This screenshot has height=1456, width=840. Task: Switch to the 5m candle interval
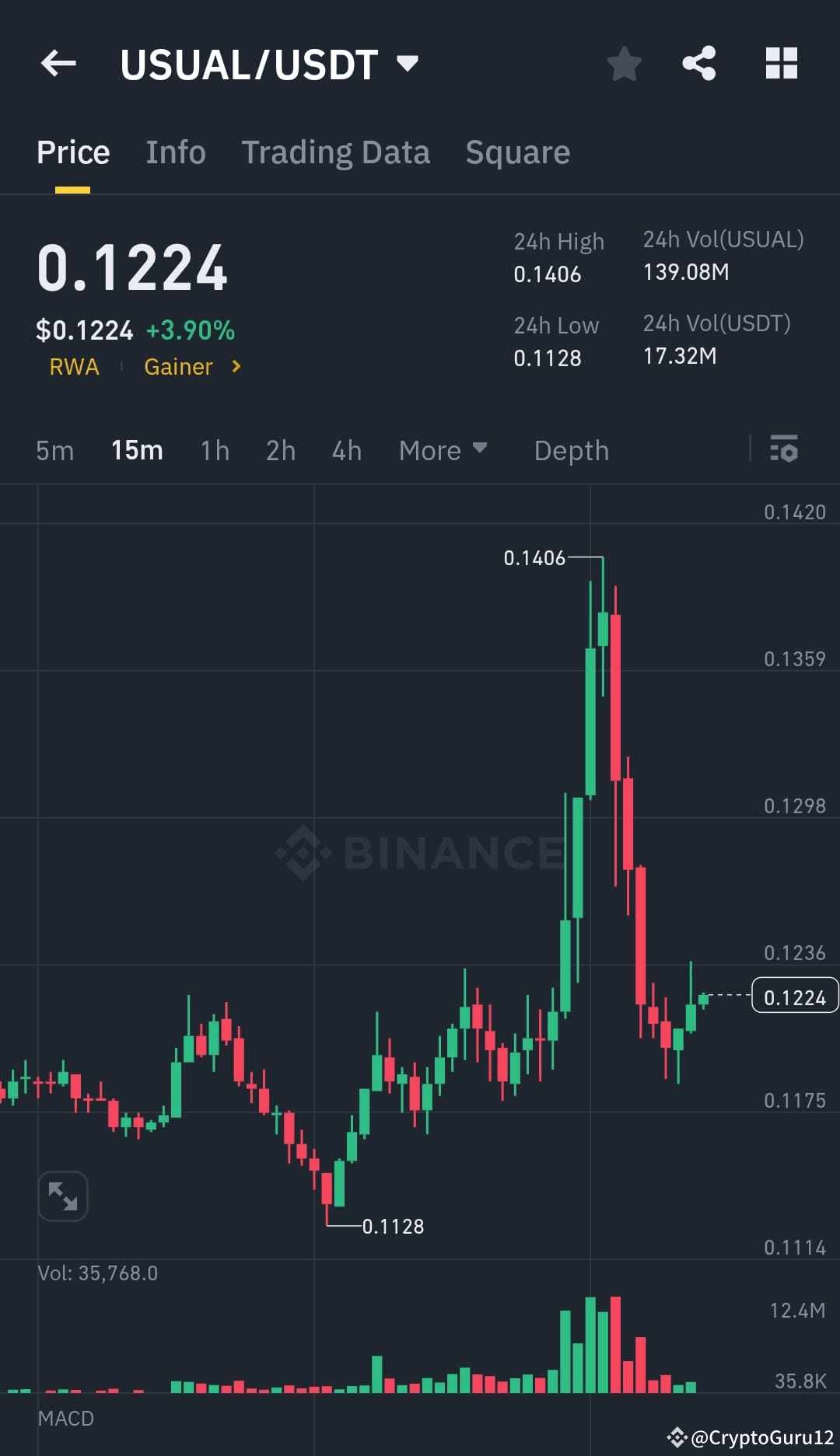coord(54,450)
